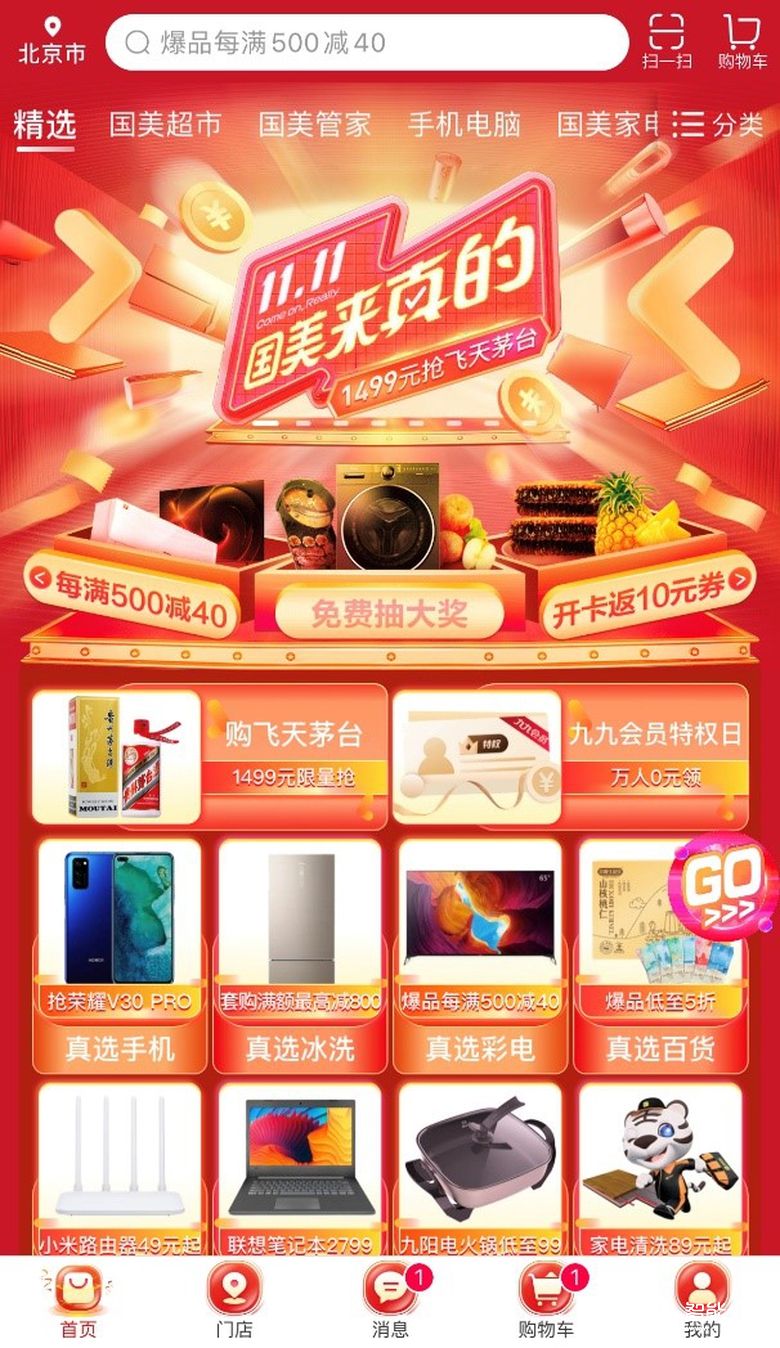Switch to the 手机电脑 tab

click(x=464, y=125)
